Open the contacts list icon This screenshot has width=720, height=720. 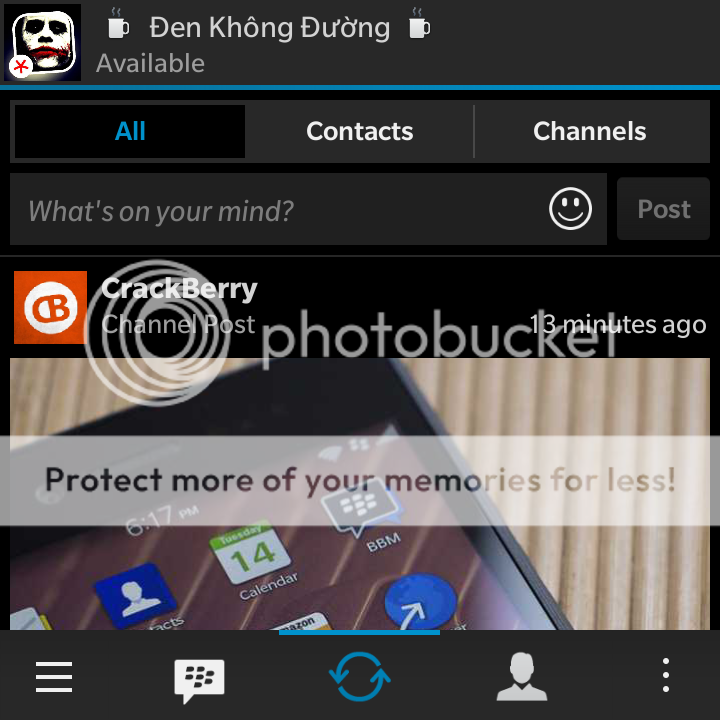(521, 677)
